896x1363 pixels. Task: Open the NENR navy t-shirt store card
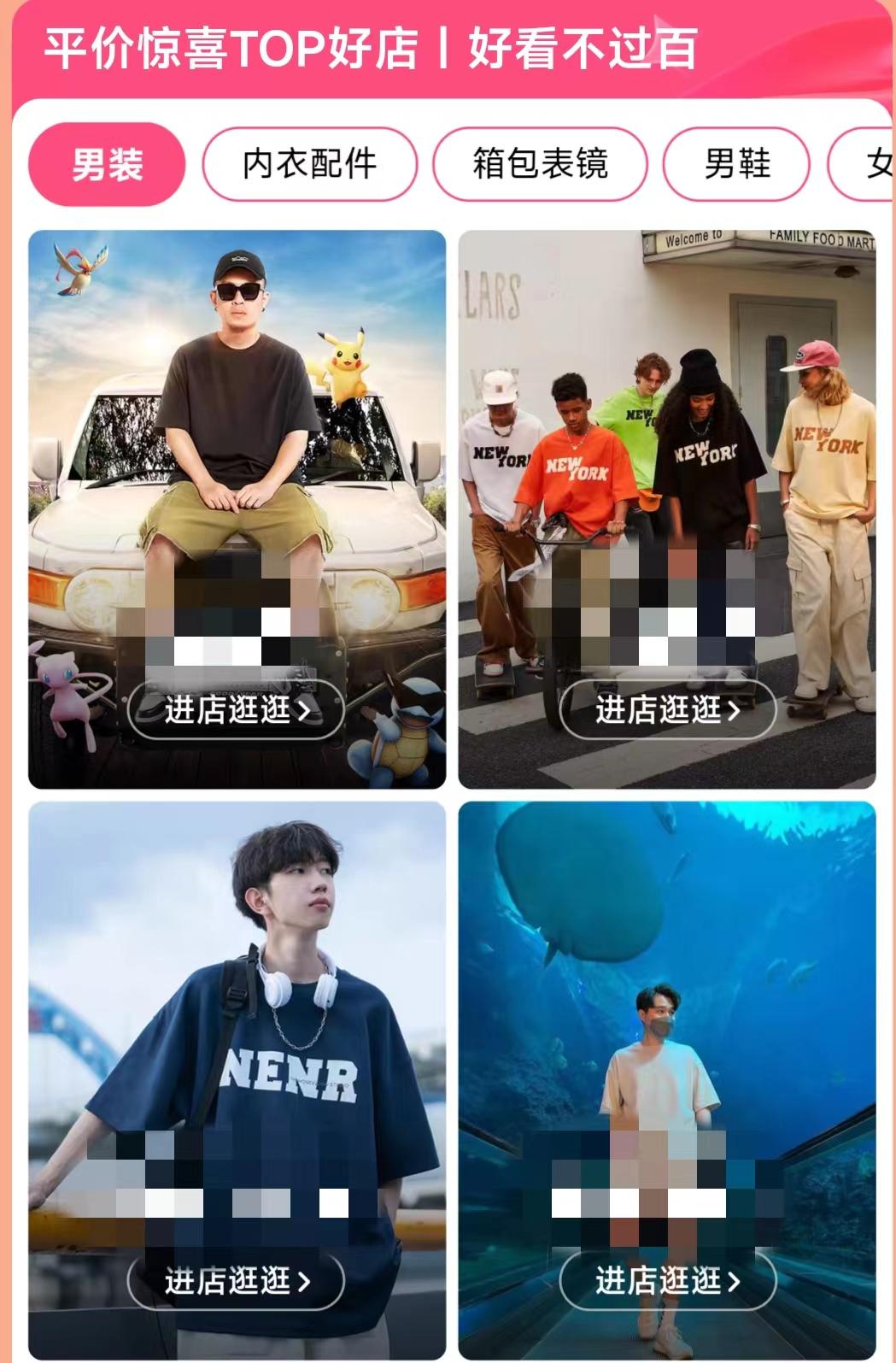point(237,983)
